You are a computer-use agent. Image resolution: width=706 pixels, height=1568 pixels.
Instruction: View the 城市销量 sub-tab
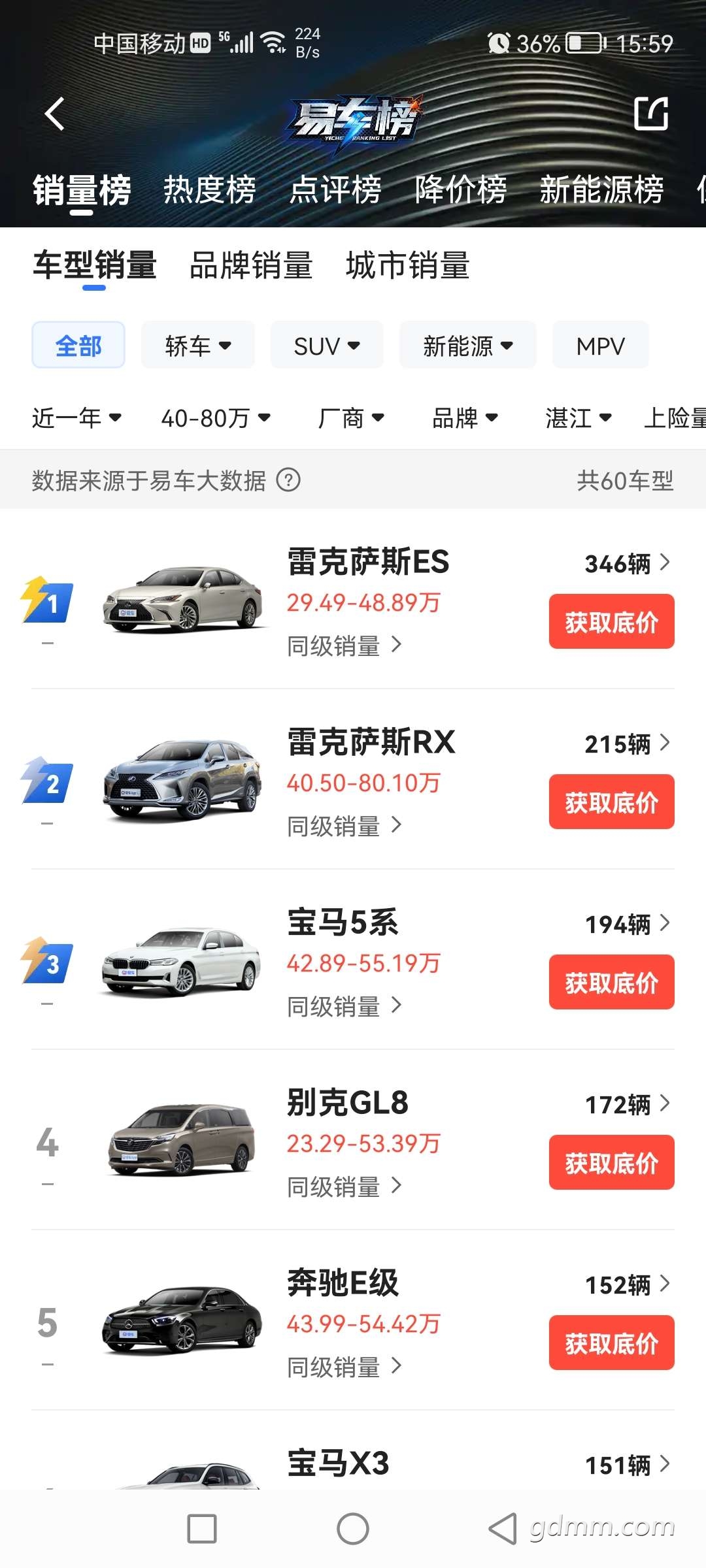click(408, 266)
